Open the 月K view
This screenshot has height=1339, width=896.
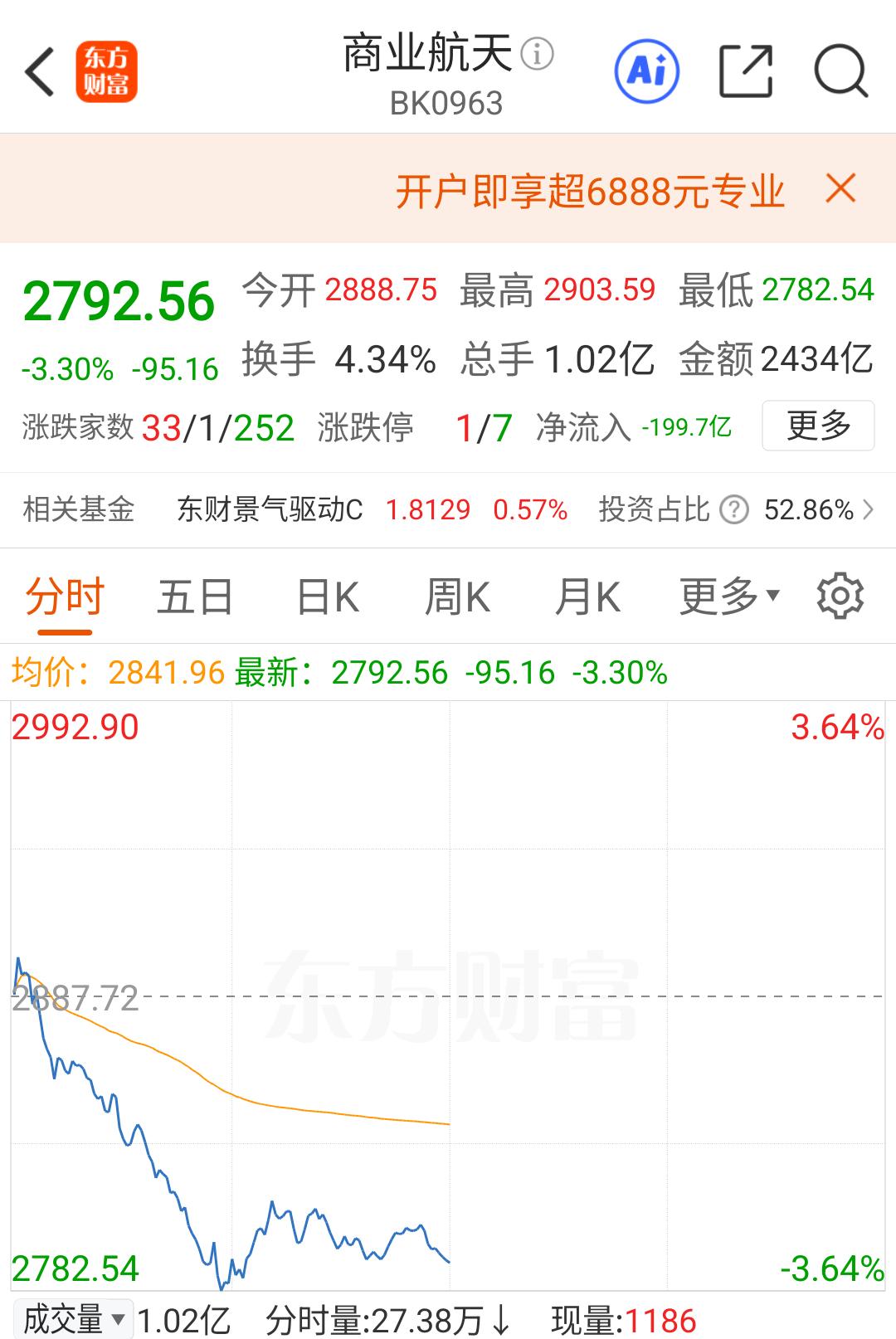coord(588,596)
